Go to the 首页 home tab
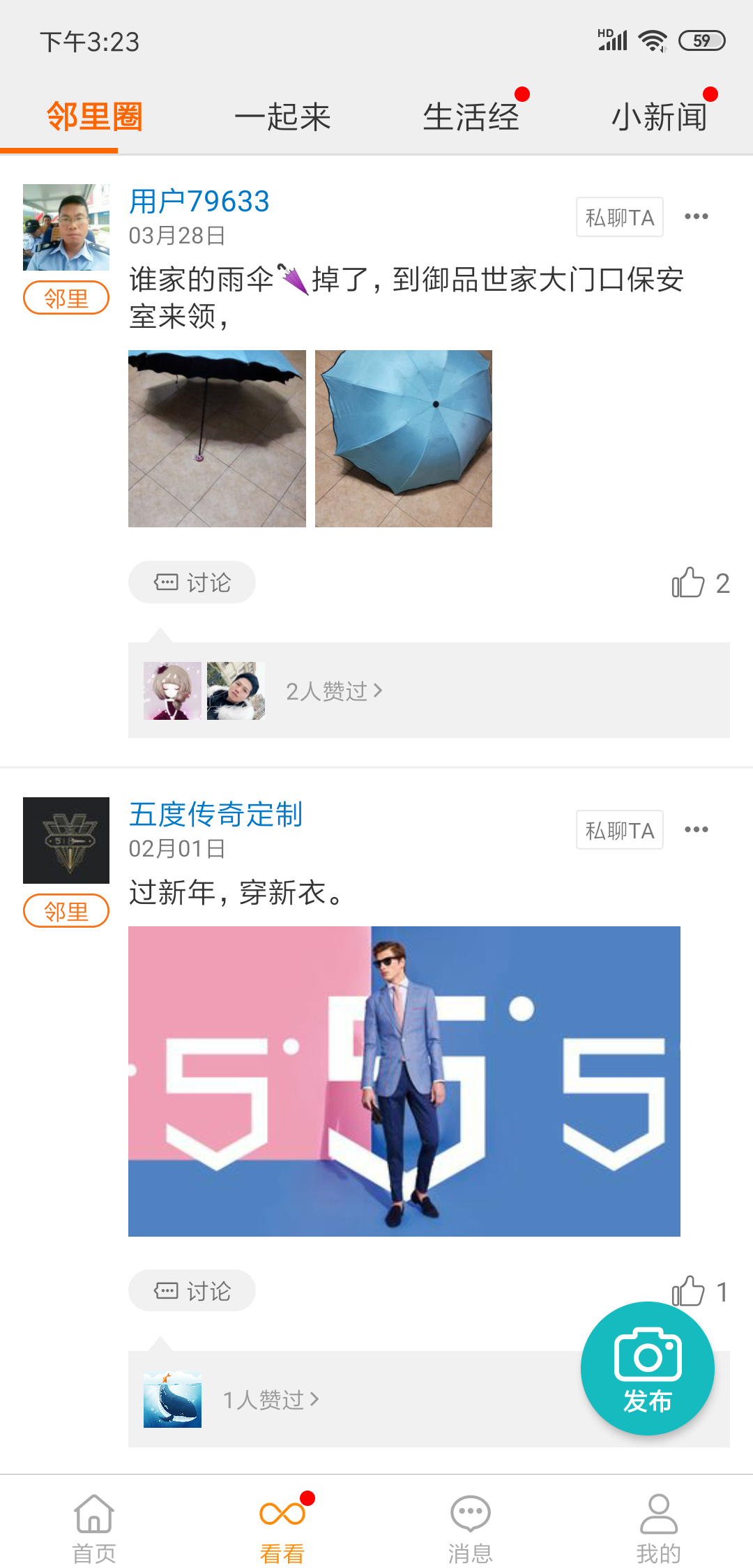The width and height of the screenshot is (753, 1568). click(94, 1528)
